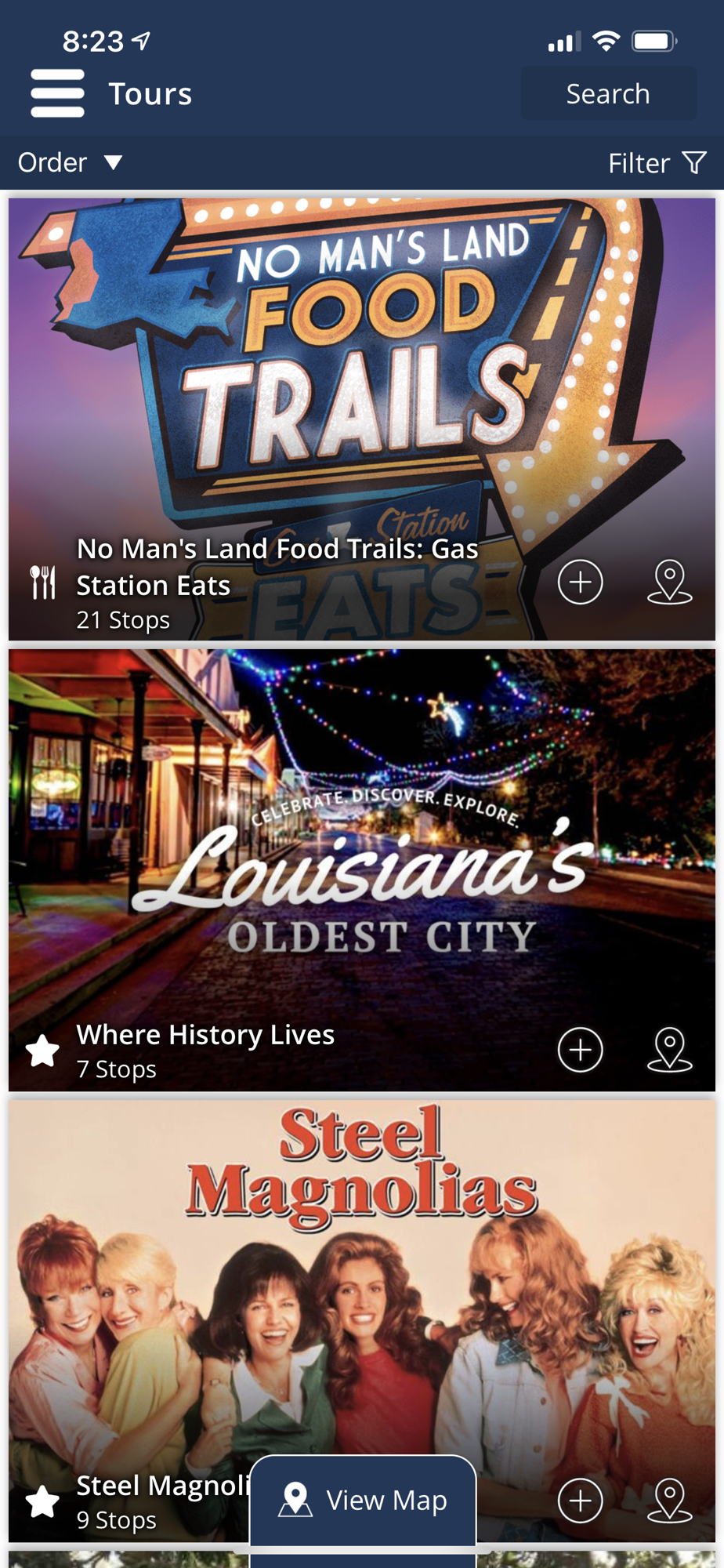The image size is (724, 1568).
Task: Add Where History Lives with plus icon
Action: coord(580,1050)
